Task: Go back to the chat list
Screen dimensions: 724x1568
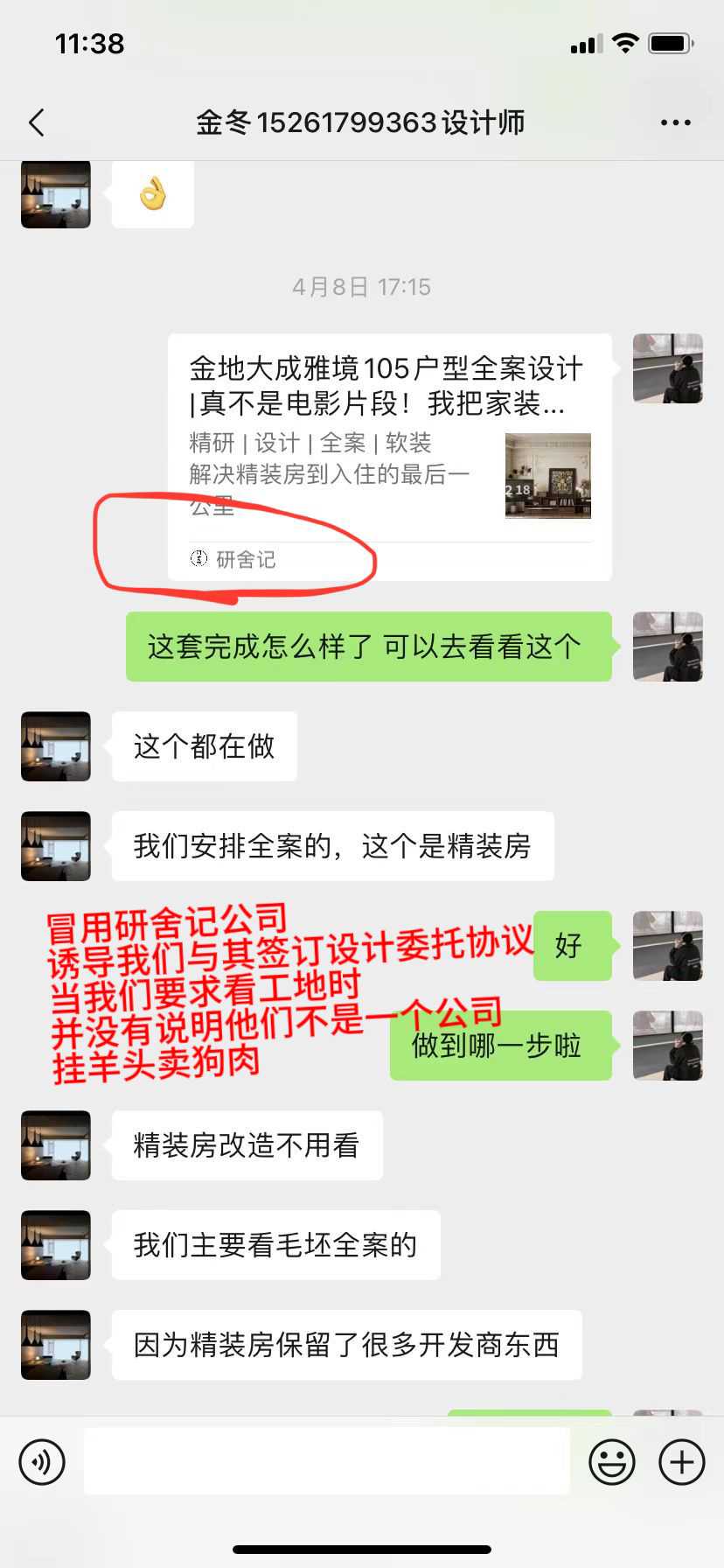Action: click(37, 122)
